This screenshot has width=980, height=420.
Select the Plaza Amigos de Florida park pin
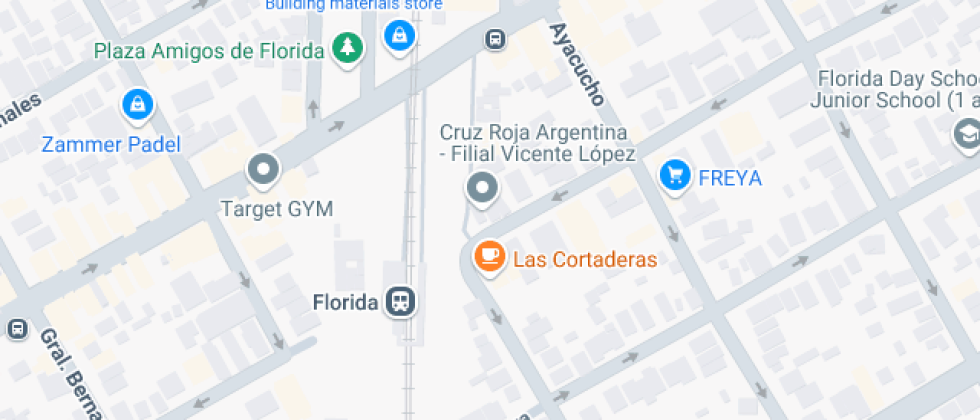point(347,47)
